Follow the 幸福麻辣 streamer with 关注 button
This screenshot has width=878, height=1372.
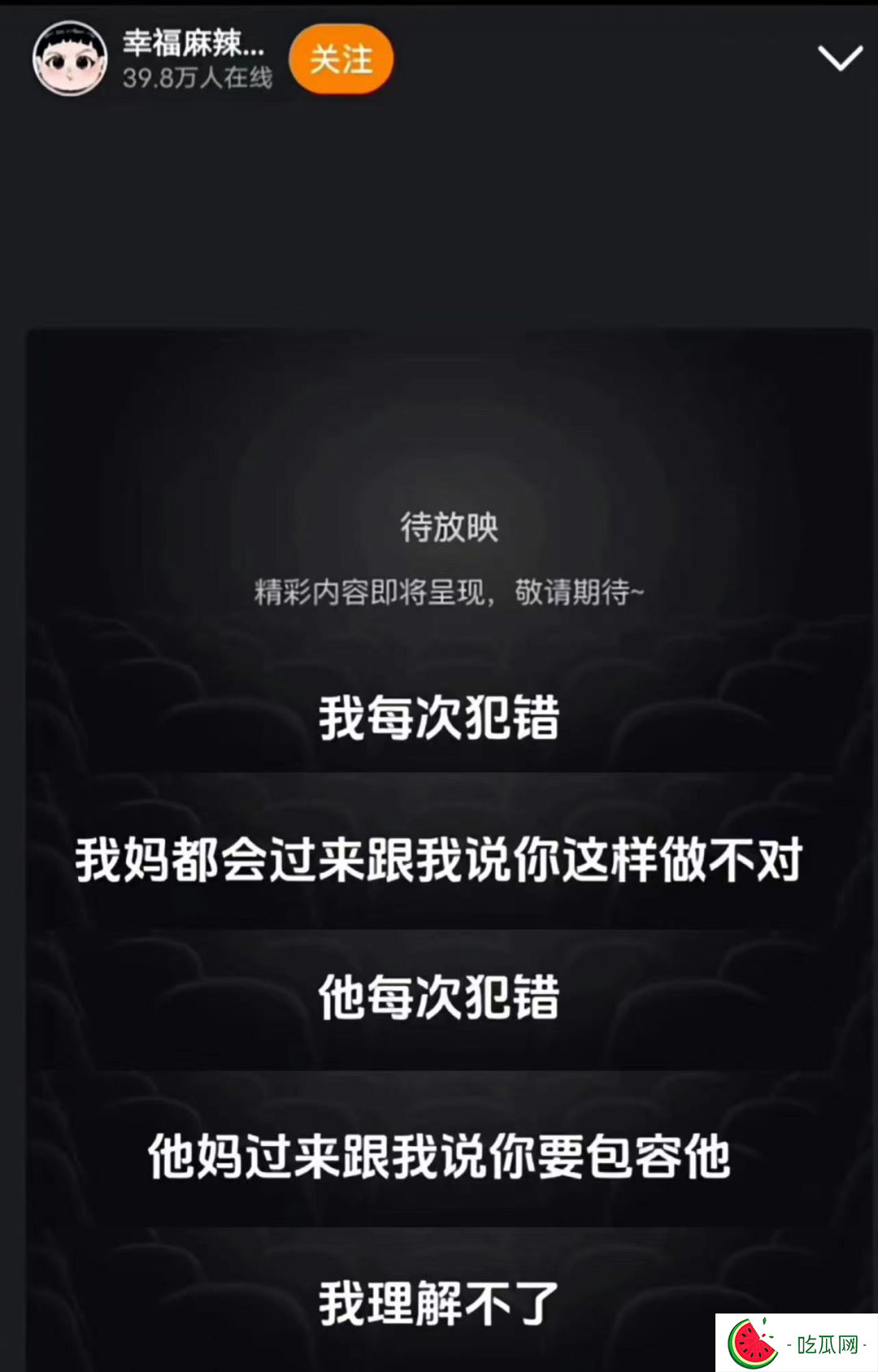[341, 60]
